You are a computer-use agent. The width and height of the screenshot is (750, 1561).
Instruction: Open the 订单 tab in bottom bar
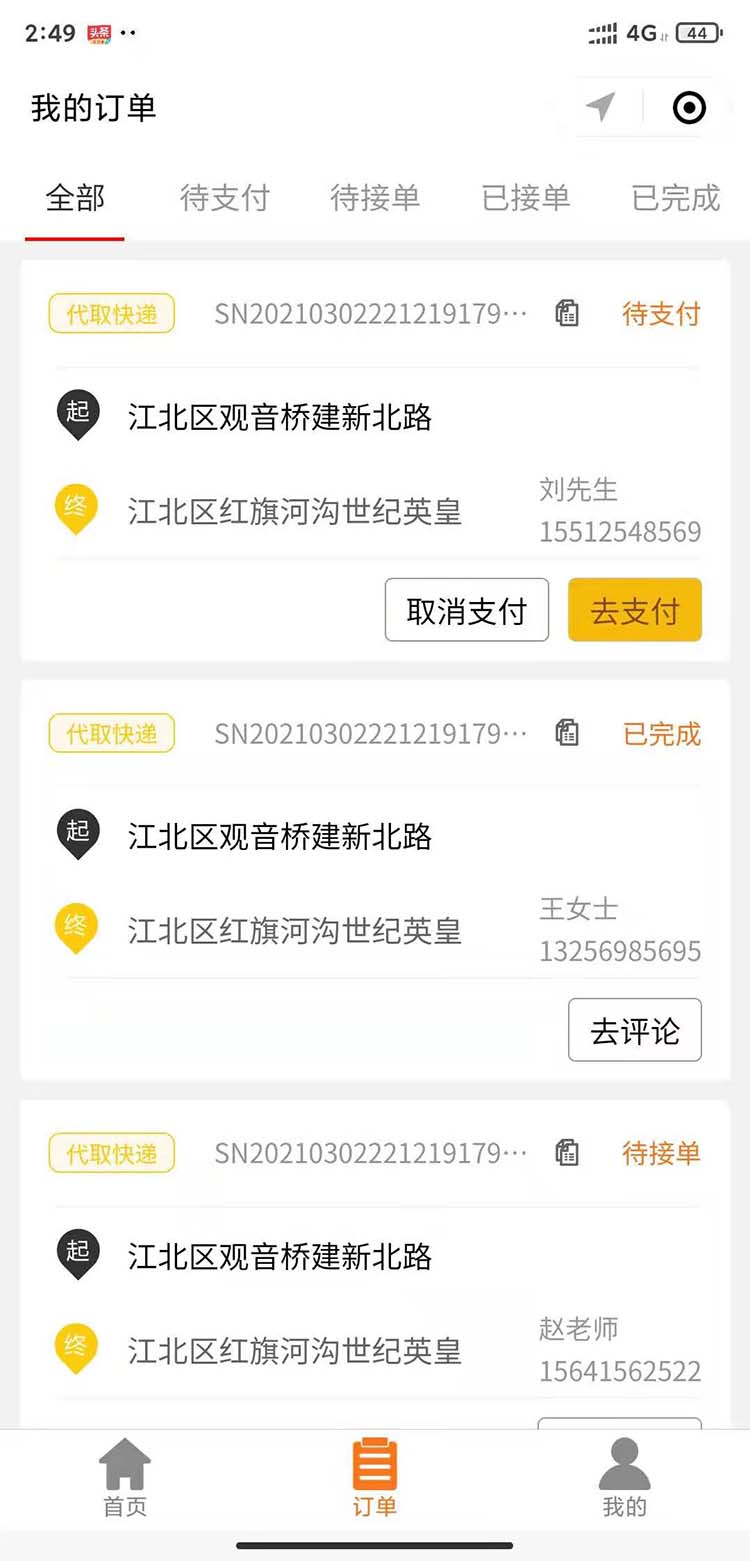point(375,1477)
